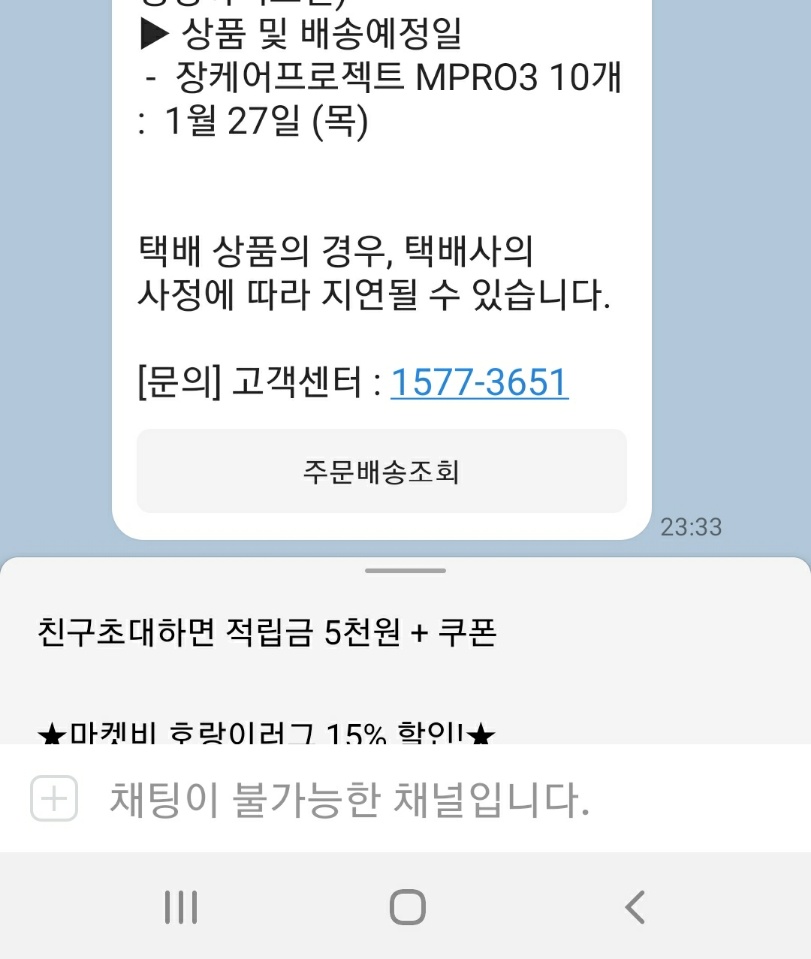The width and height of the screenshot is (811, 959).
Task: Go to the home screen
Action: coord(407,907)
